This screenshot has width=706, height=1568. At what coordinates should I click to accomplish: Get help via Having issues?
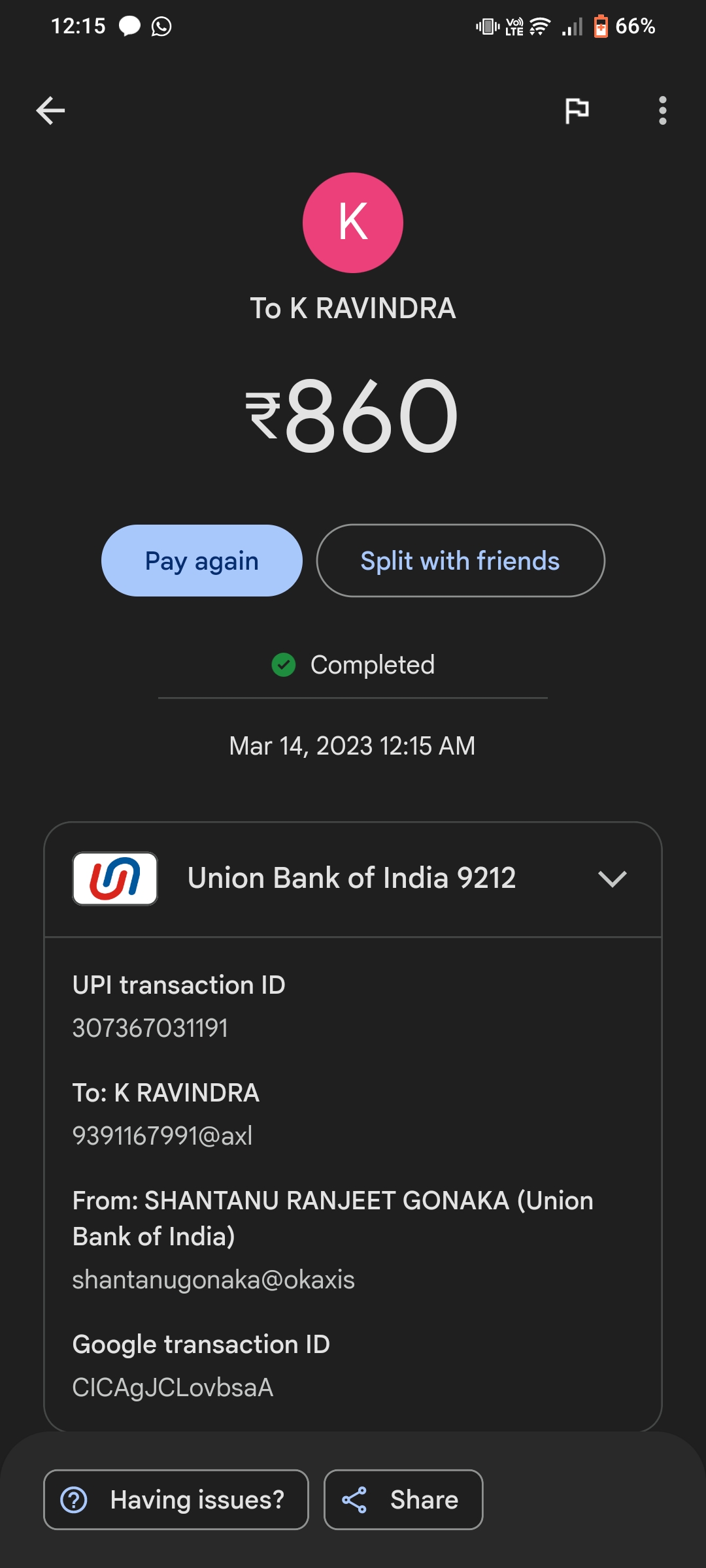[x=176, y=1499]
